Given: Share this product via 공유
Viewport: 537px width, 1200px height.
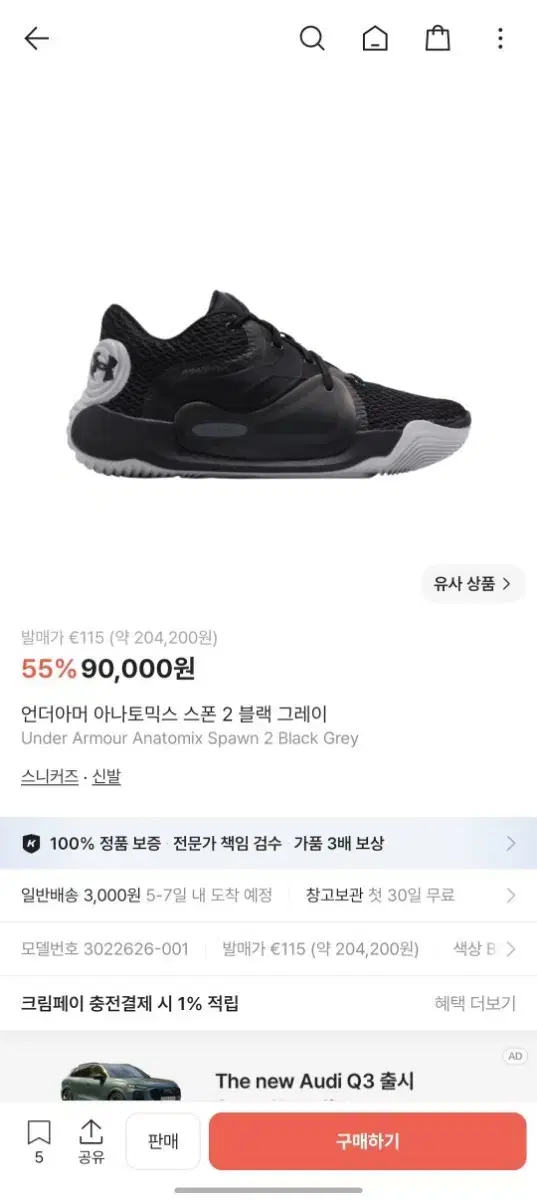Looking at the screenshot, I should (x=91, y=1142).
